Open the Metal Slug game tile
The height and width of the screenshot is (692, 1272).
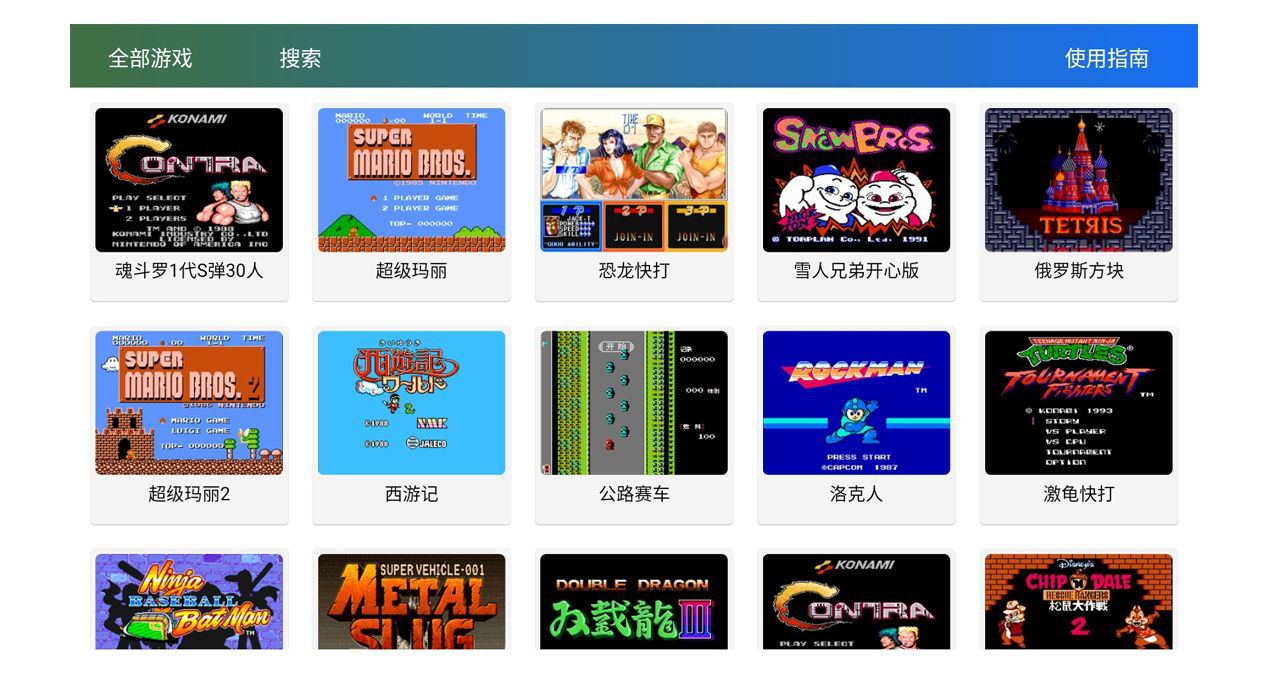point(411,602)
